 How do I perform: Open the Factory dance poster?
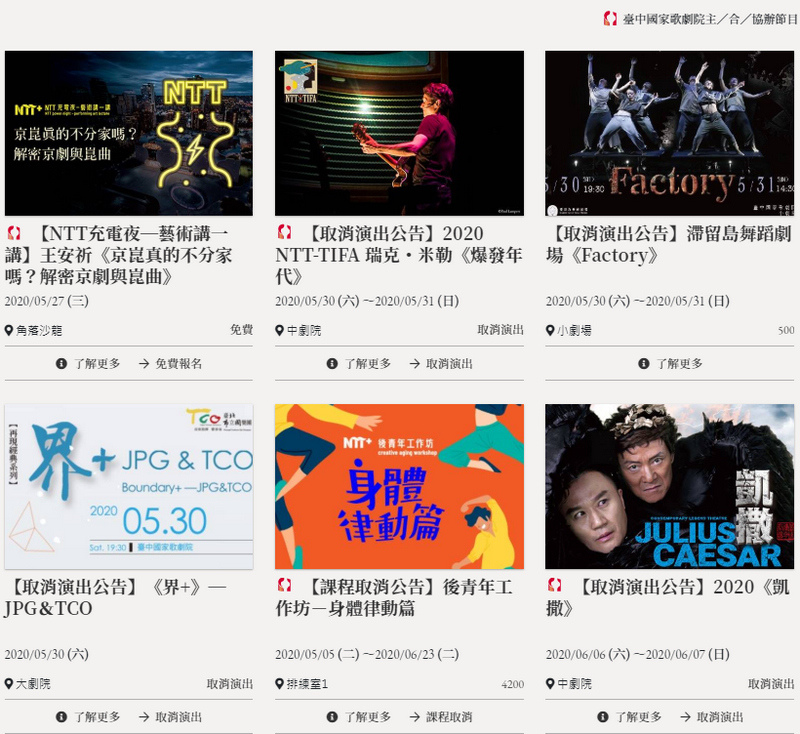point(670,133)
